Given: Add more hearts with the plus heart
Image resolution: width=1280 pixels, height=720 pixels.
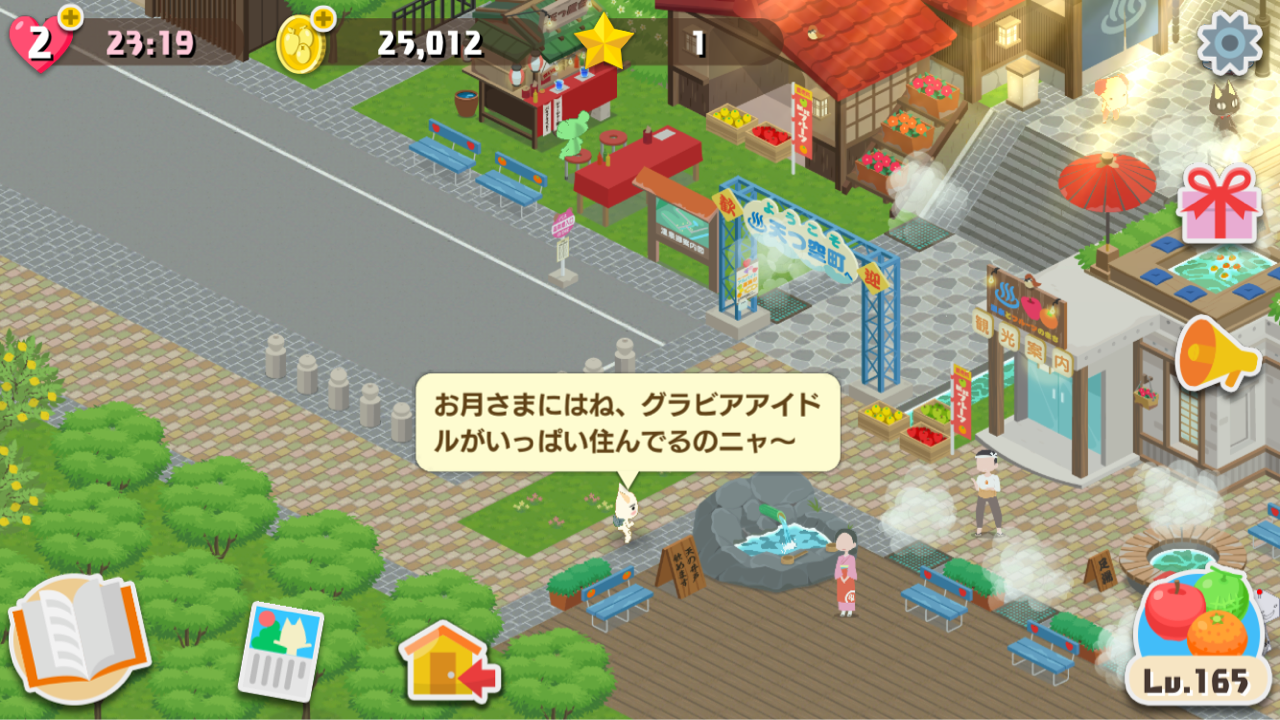Looking at the screenshot, I should pyautogui.click(x=42, y=40).
